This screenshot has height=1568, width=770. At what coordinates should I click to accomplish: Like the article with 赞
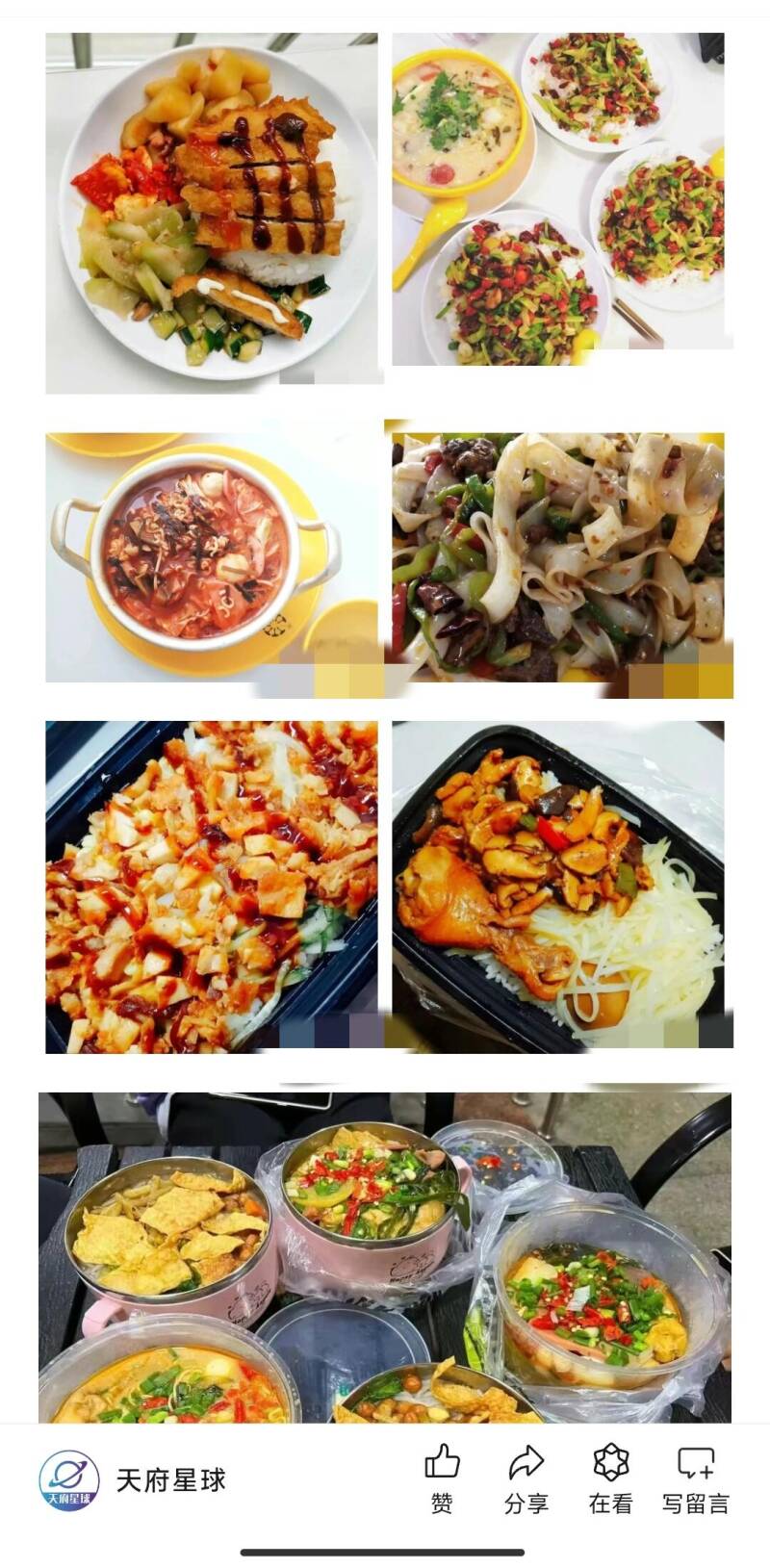click(442, 1479)
